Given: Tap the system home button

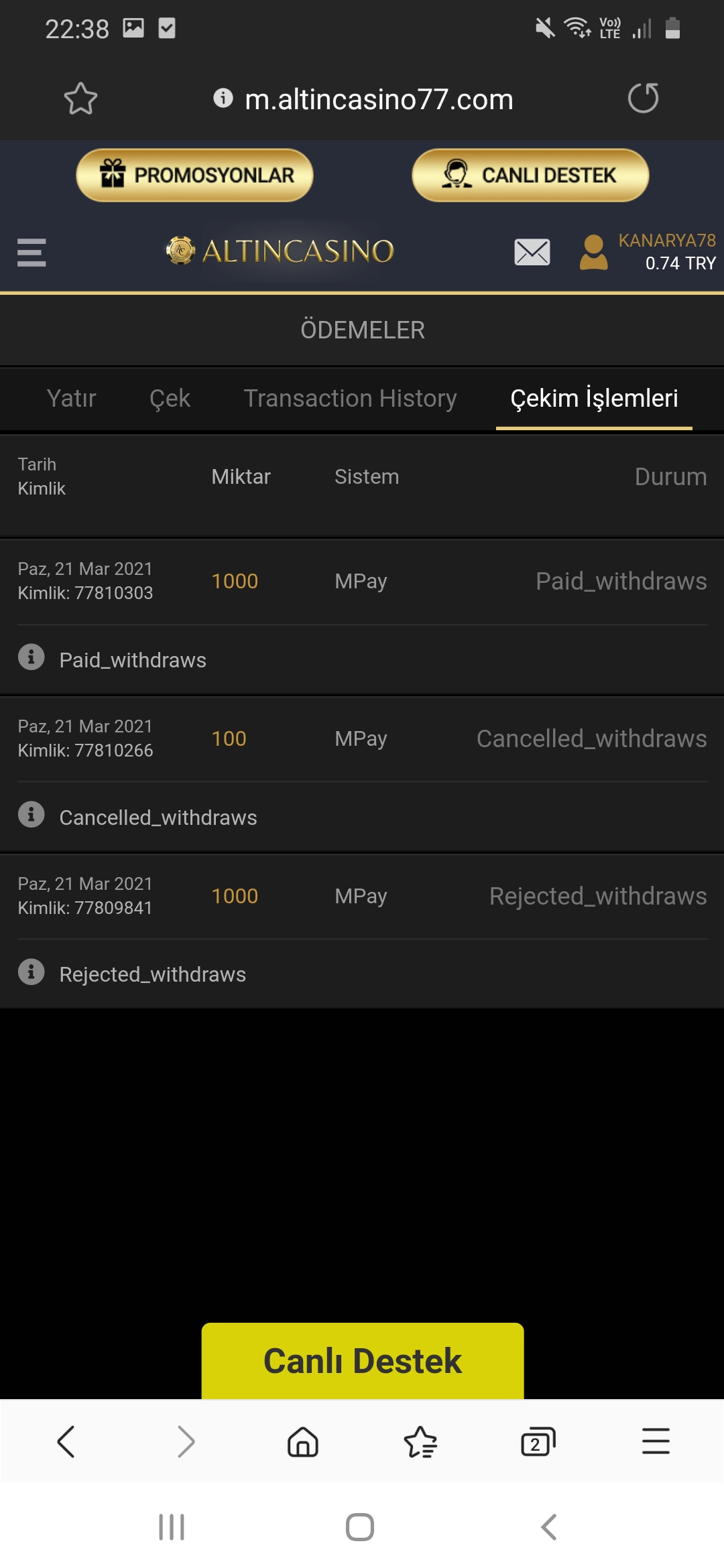Looking at the screenshot, I should tap(360, 1527).
